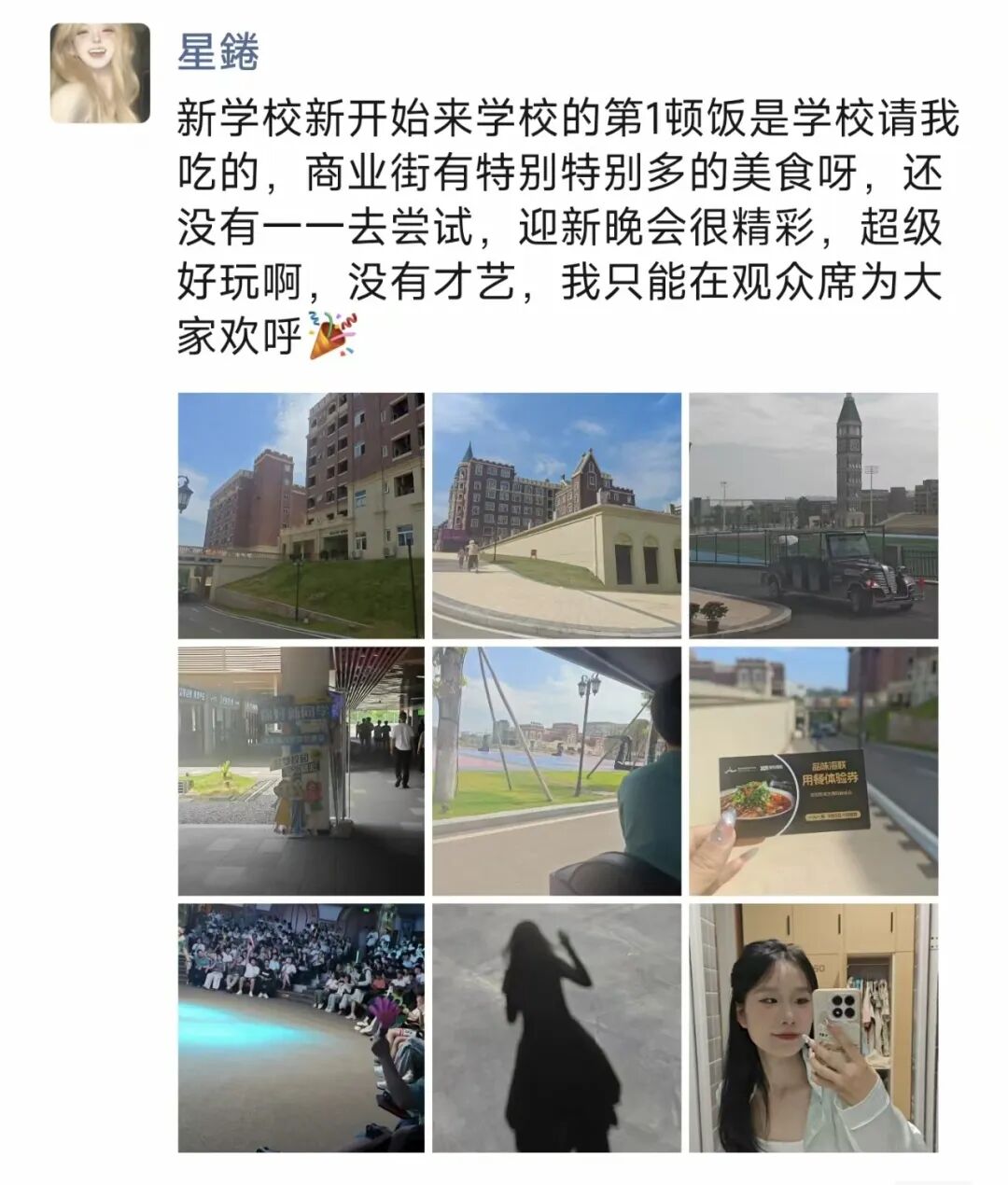View the shadow silhouette photo
This screenshot has height=1185, width=1008.
pos(556,1027)
